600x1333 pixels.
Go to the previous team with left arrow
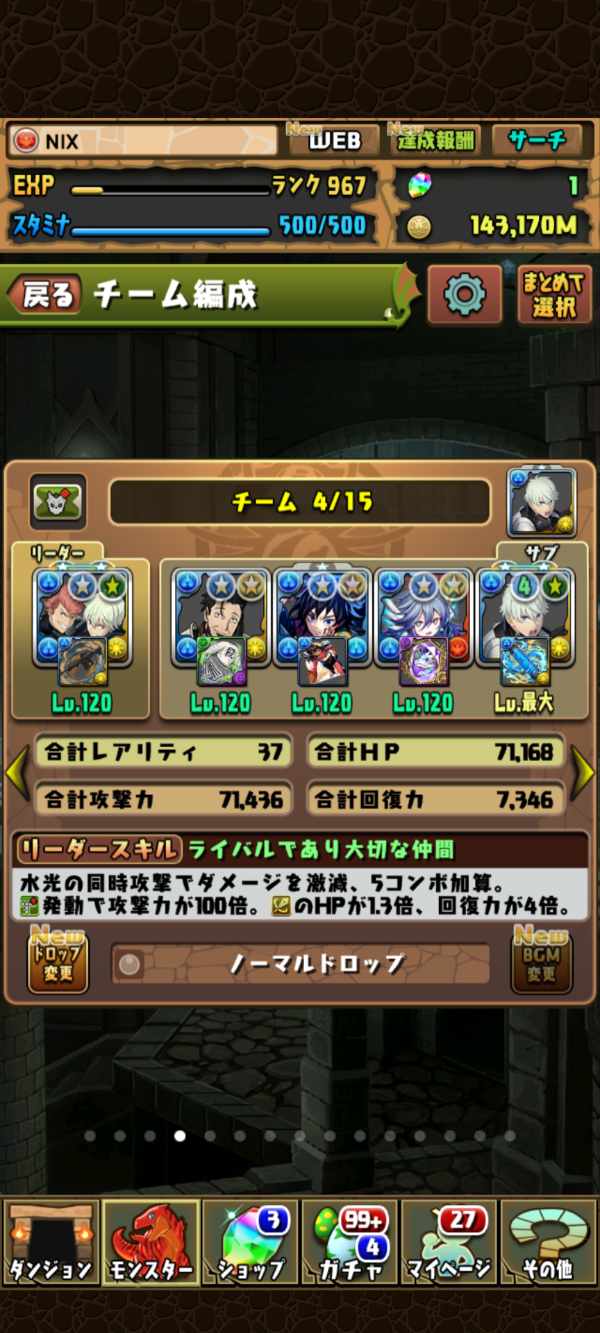17,772
